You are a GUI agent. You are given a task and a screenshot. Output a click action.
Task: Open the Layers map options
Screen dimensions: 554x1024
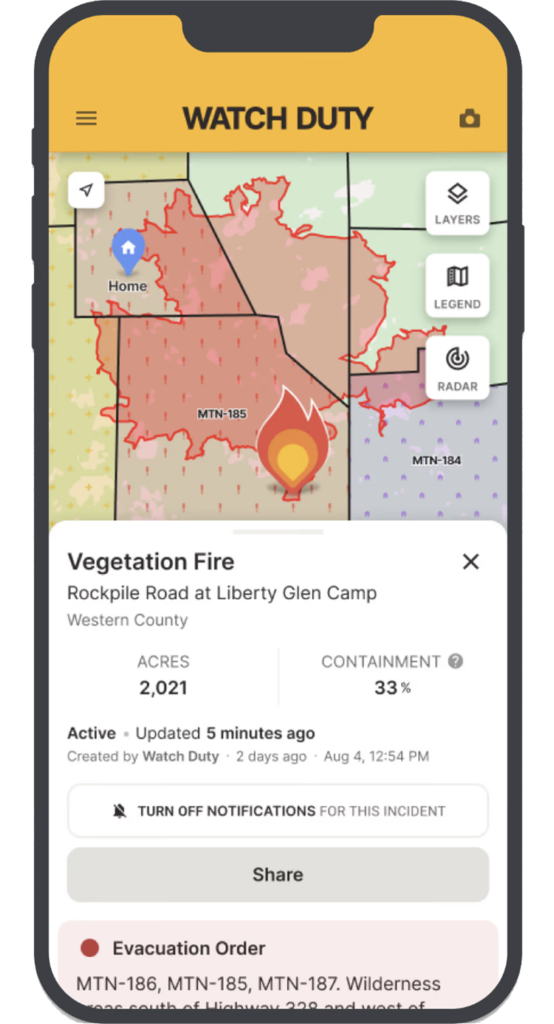[457, 202]
